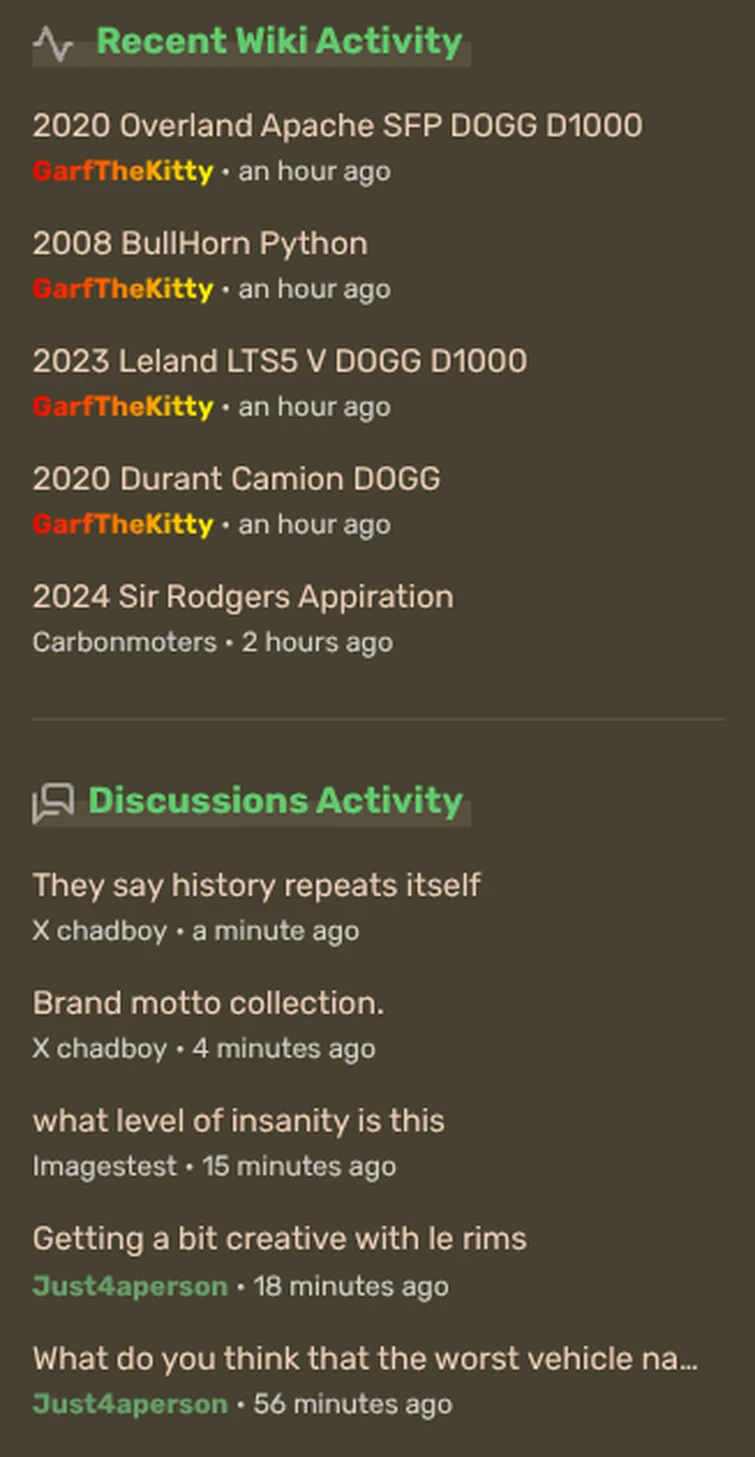
Task: Open the 2008 BullHorn Python wiki page
Action: click(x=200, y=243)
